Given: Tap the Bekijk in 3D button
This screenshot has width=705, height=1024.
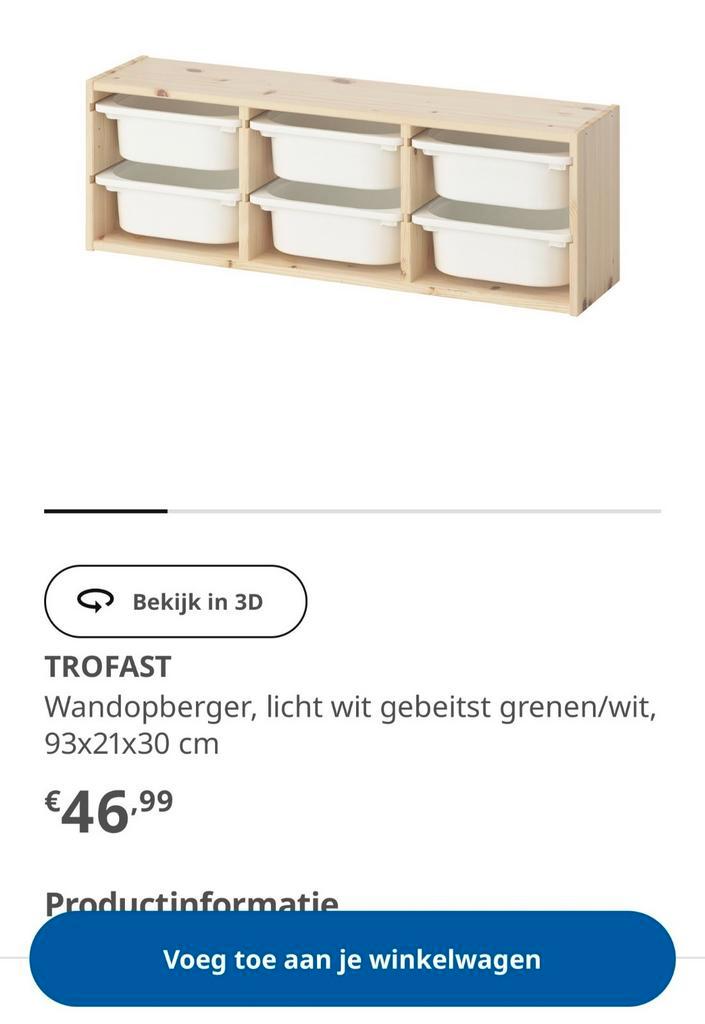Looking at the screenshot, I should click(x=176, y=601).
